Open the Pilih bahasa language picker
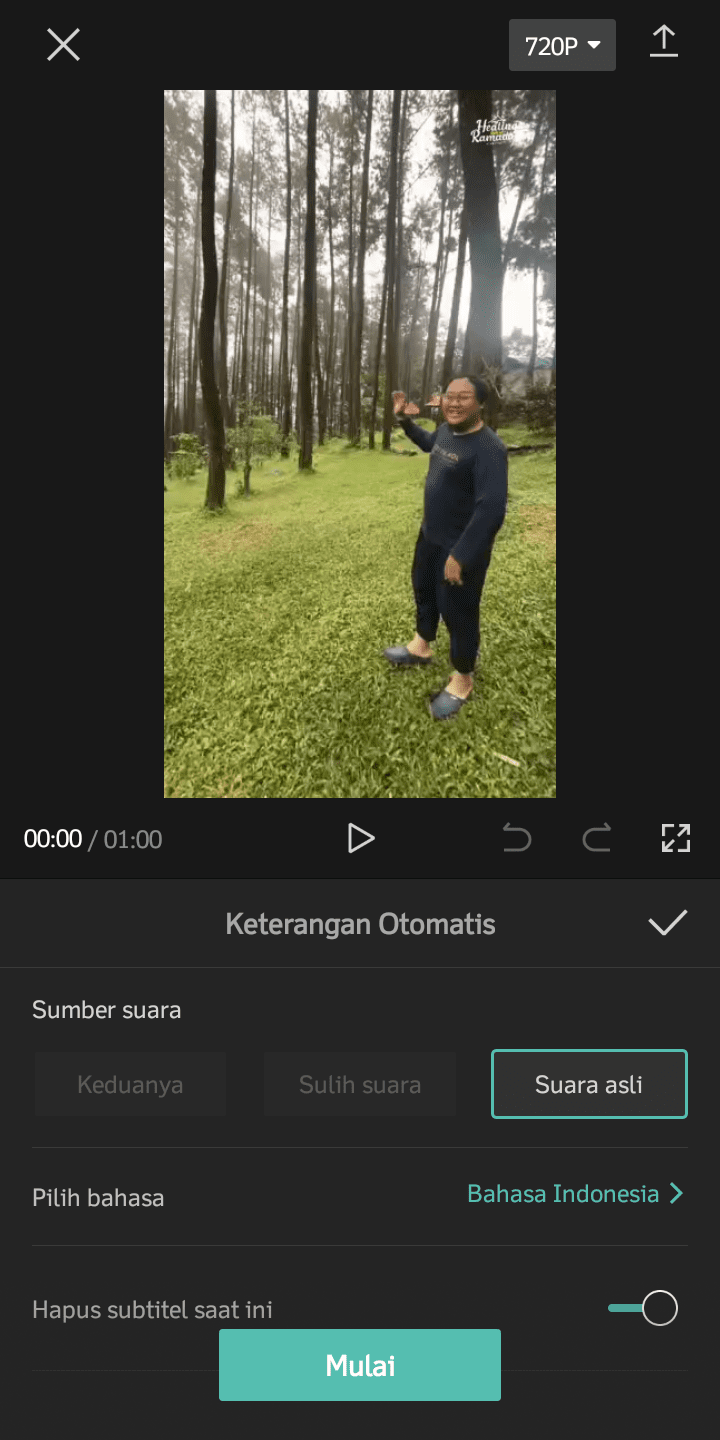Viewport: 720px width, 1440px height. [360, 1196]
